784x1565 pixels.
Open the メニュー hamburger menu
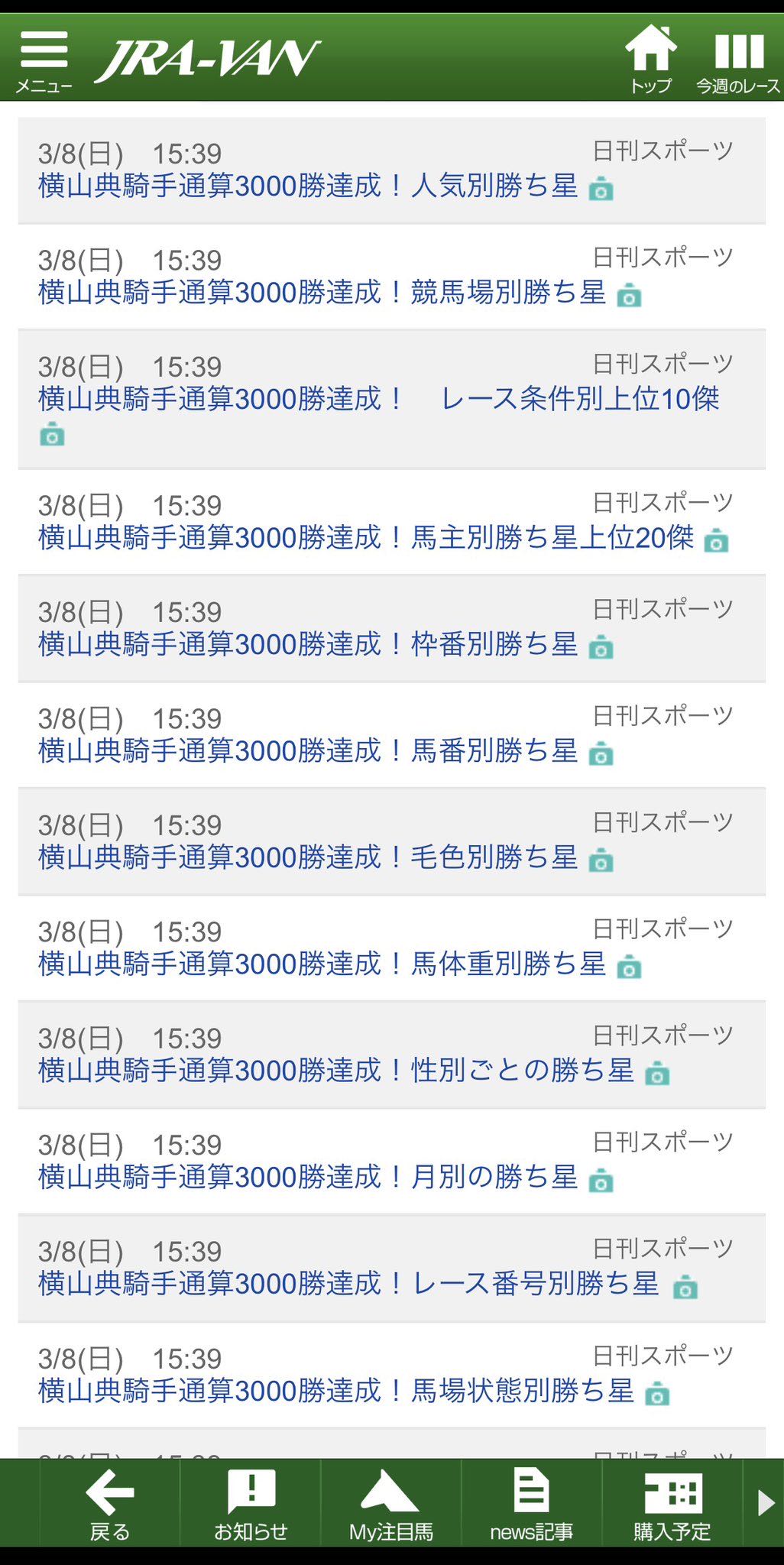[44, 61]
